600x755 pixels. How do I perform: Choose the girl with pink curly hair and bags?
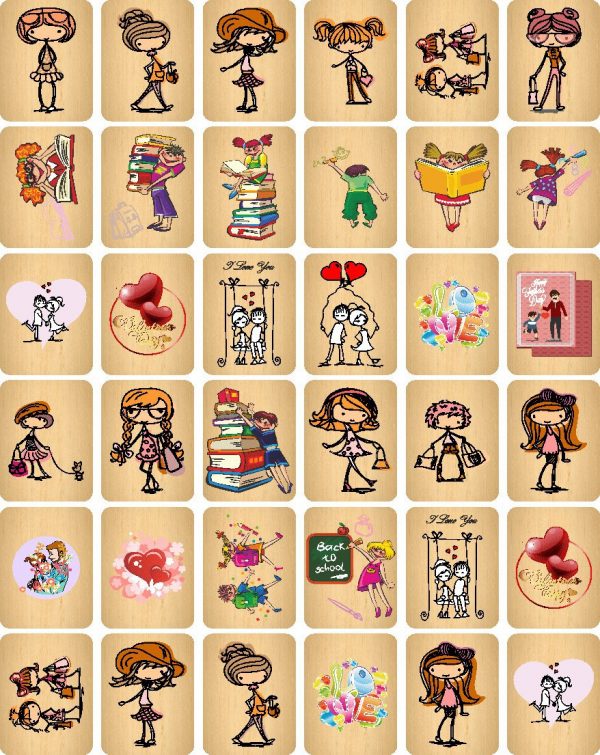point(452,440)
